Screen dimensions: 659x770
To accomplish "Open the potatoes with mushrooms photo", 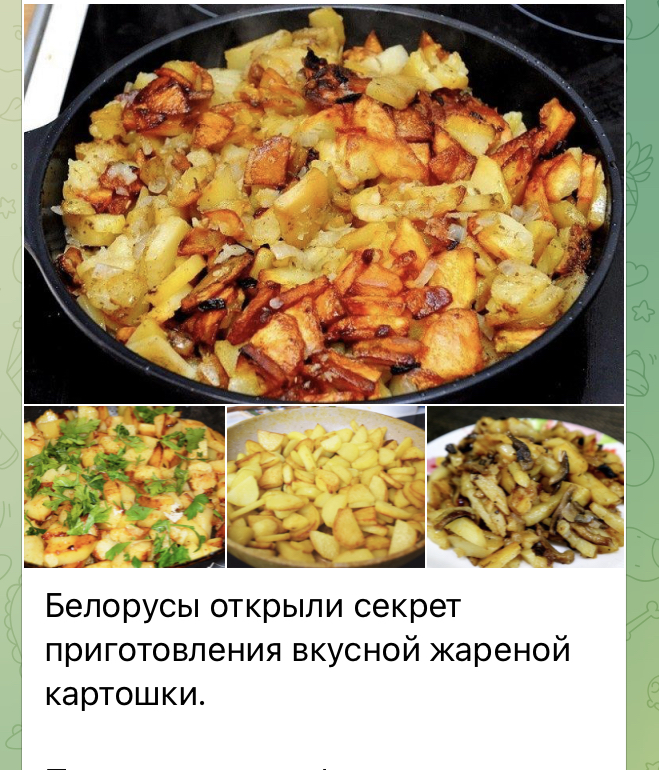I will click(525, 487).
